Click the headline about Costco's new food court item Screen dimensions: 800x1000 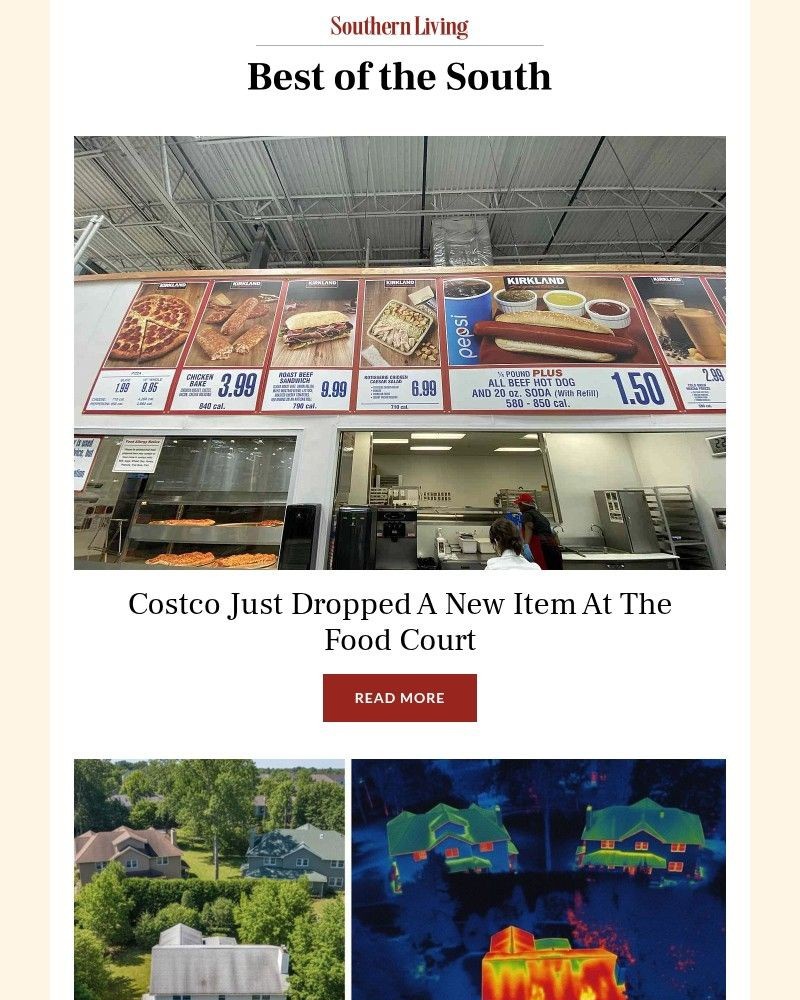pyautogui.click(x=399, y=620)
